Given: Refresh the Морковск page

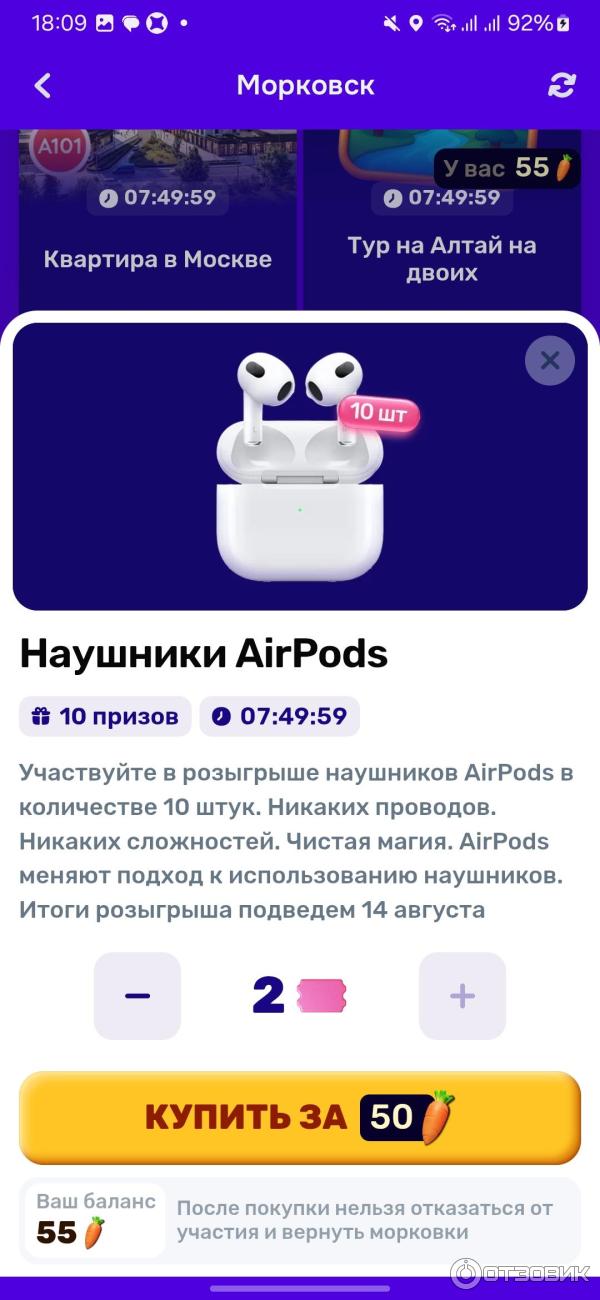Looking at the screenshot, I should click(x=561, y=86).
